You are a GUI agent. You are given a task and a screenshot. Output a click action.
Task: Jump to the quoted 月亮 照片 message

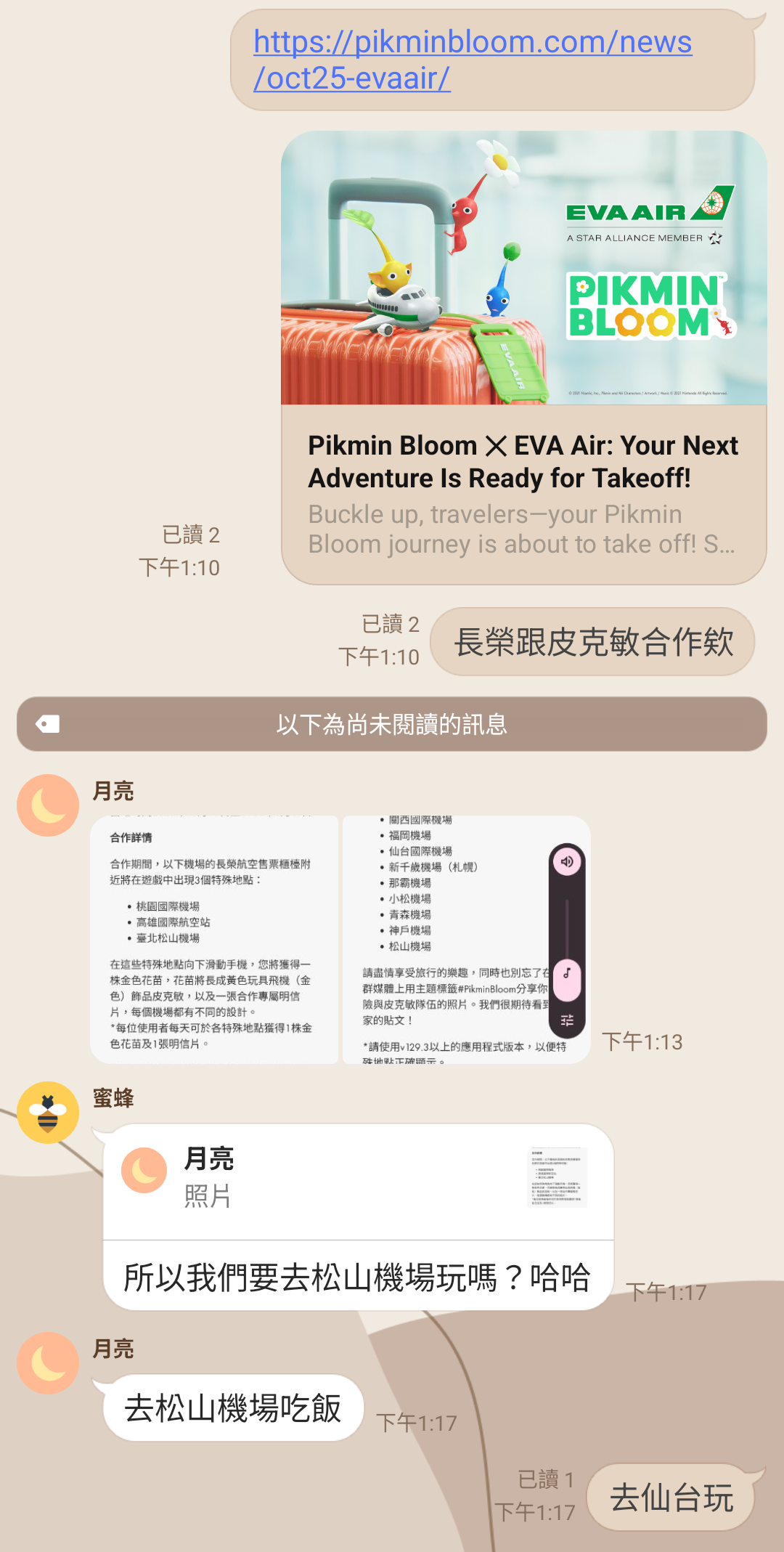pyautogui.click(x=358, y=1181)
